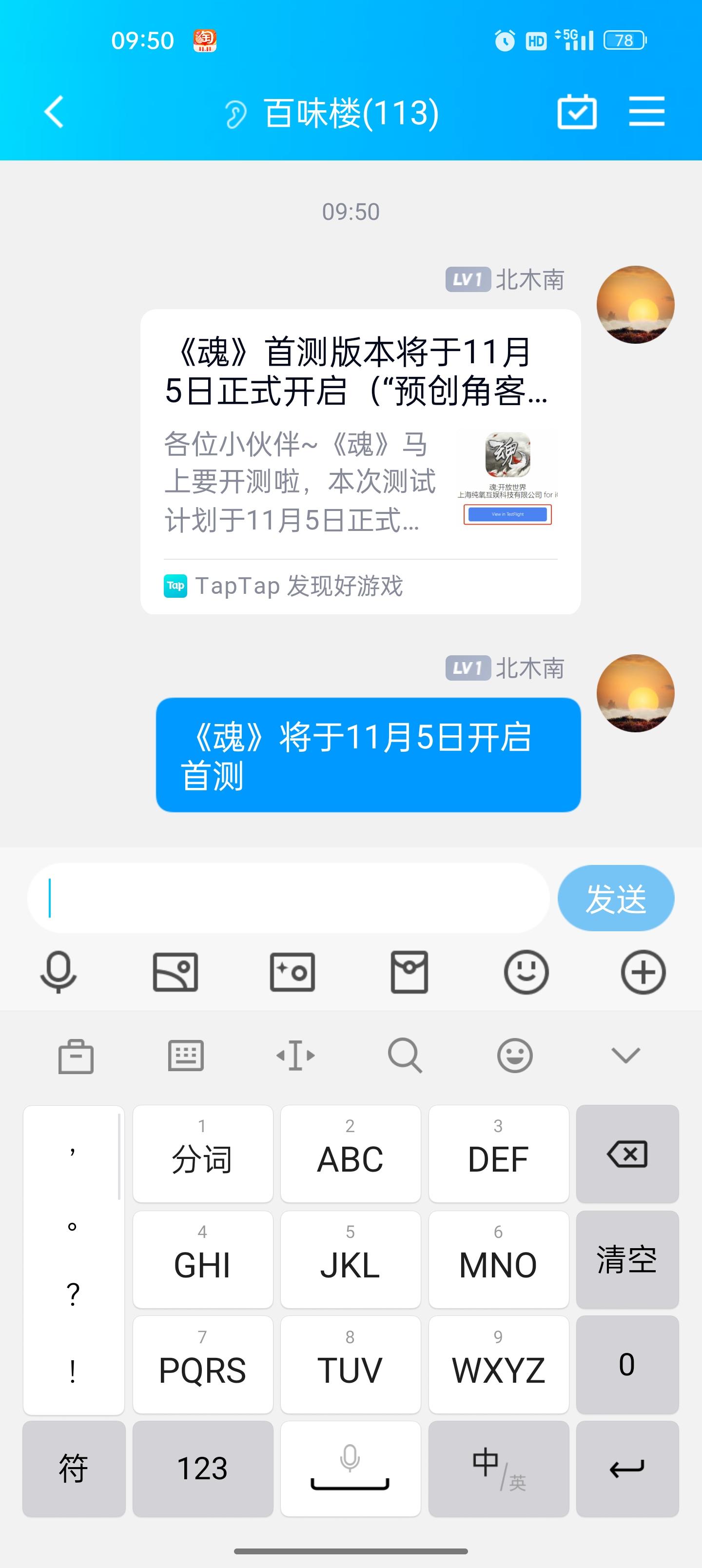Toggle 中/英 language key
The width and height of the screenshot is (702, 1568).
pos(499,1468)
